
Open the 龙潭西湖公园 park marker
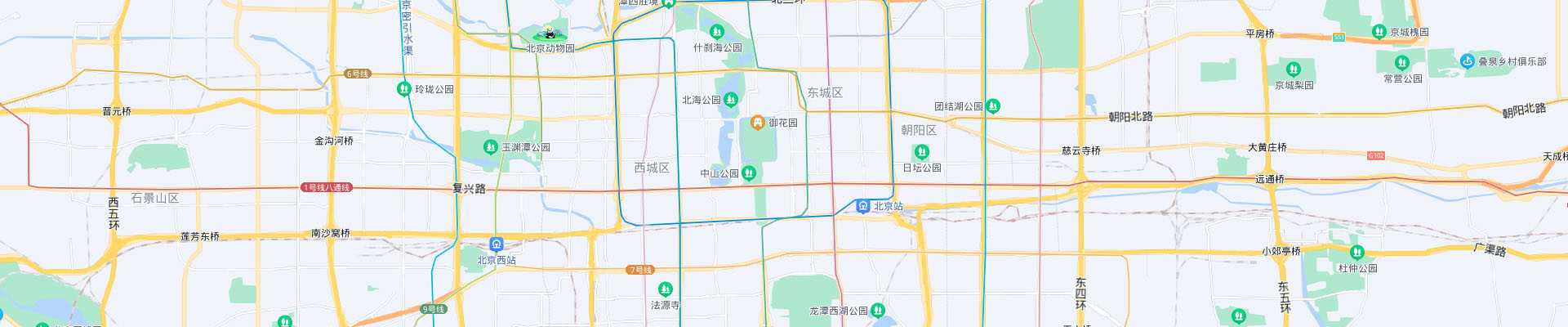[x=878, y=311]
